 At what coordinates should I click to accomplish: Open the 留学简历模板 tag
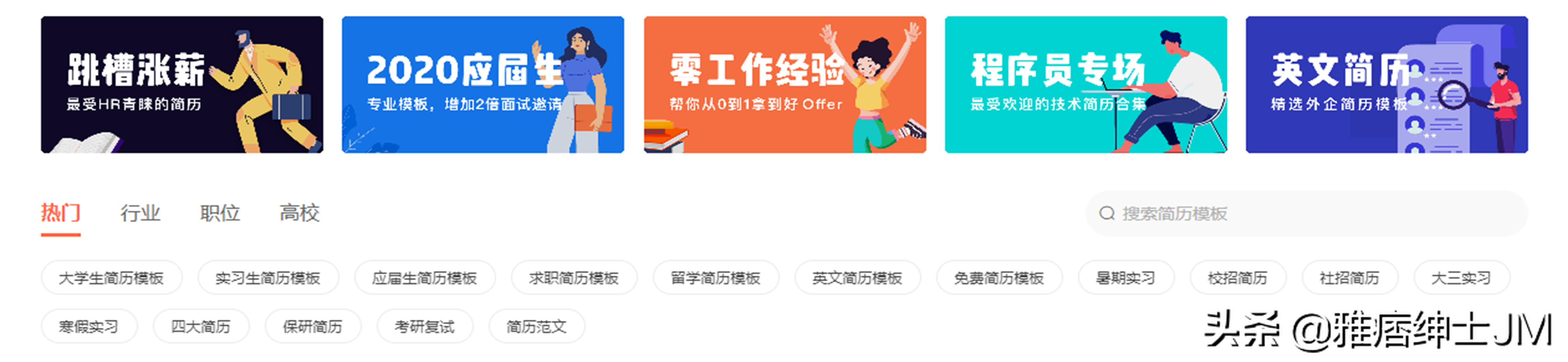point(715,278)
